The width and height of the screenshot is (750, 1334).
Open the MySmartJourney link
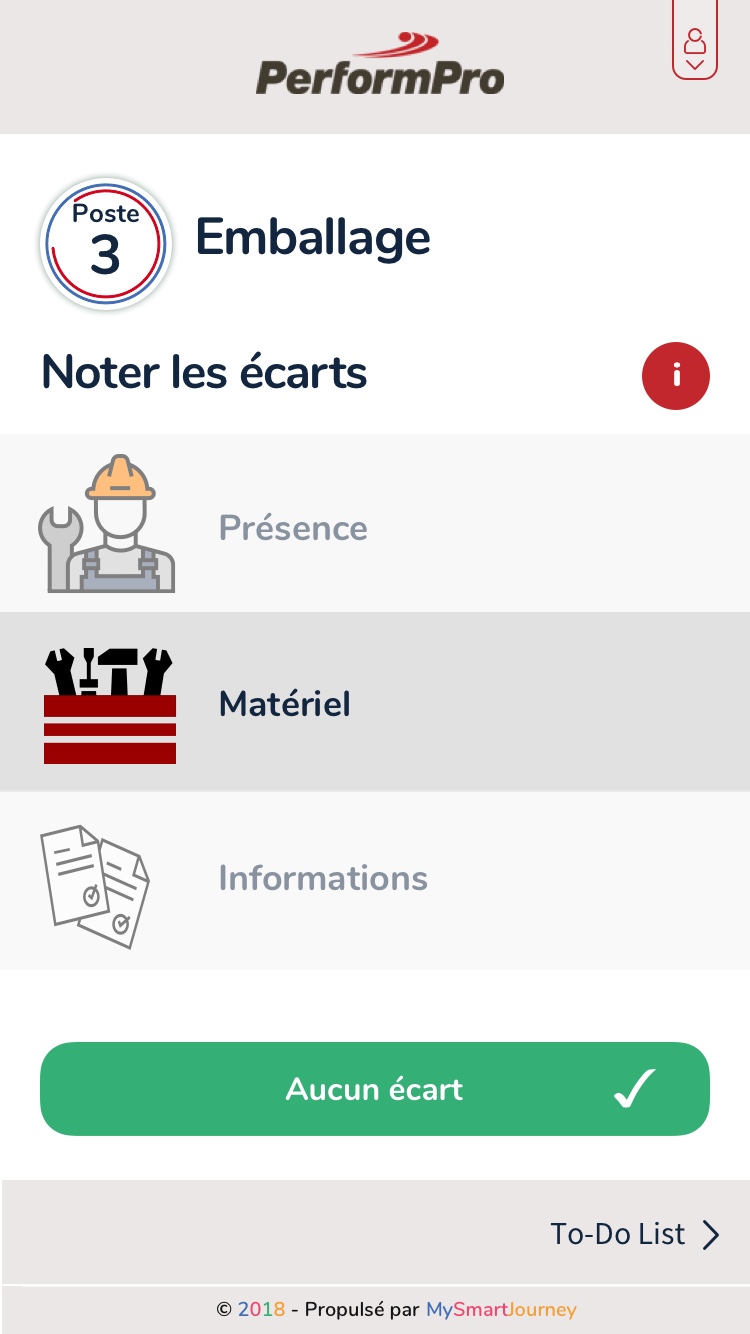tap(501, 1309)
